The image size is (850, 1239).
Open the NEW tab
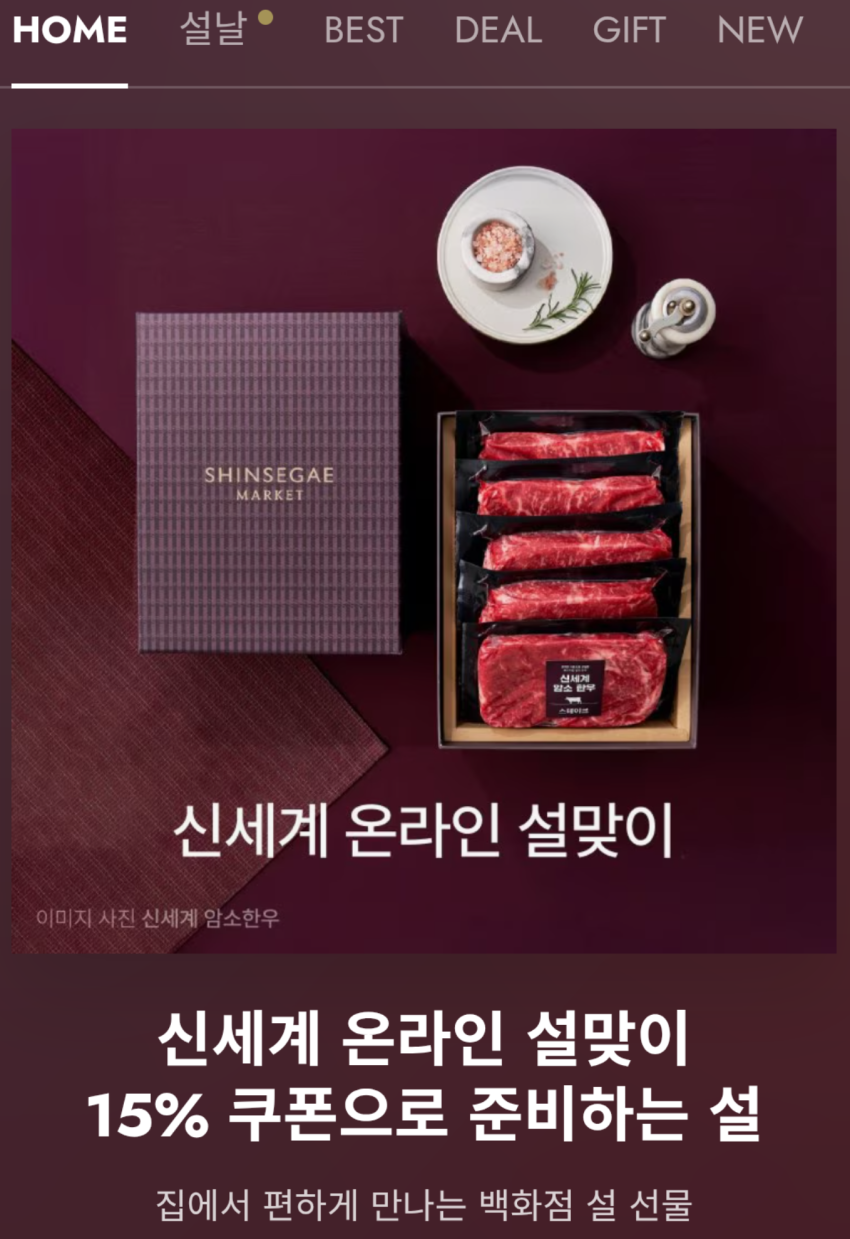[760, 30]
